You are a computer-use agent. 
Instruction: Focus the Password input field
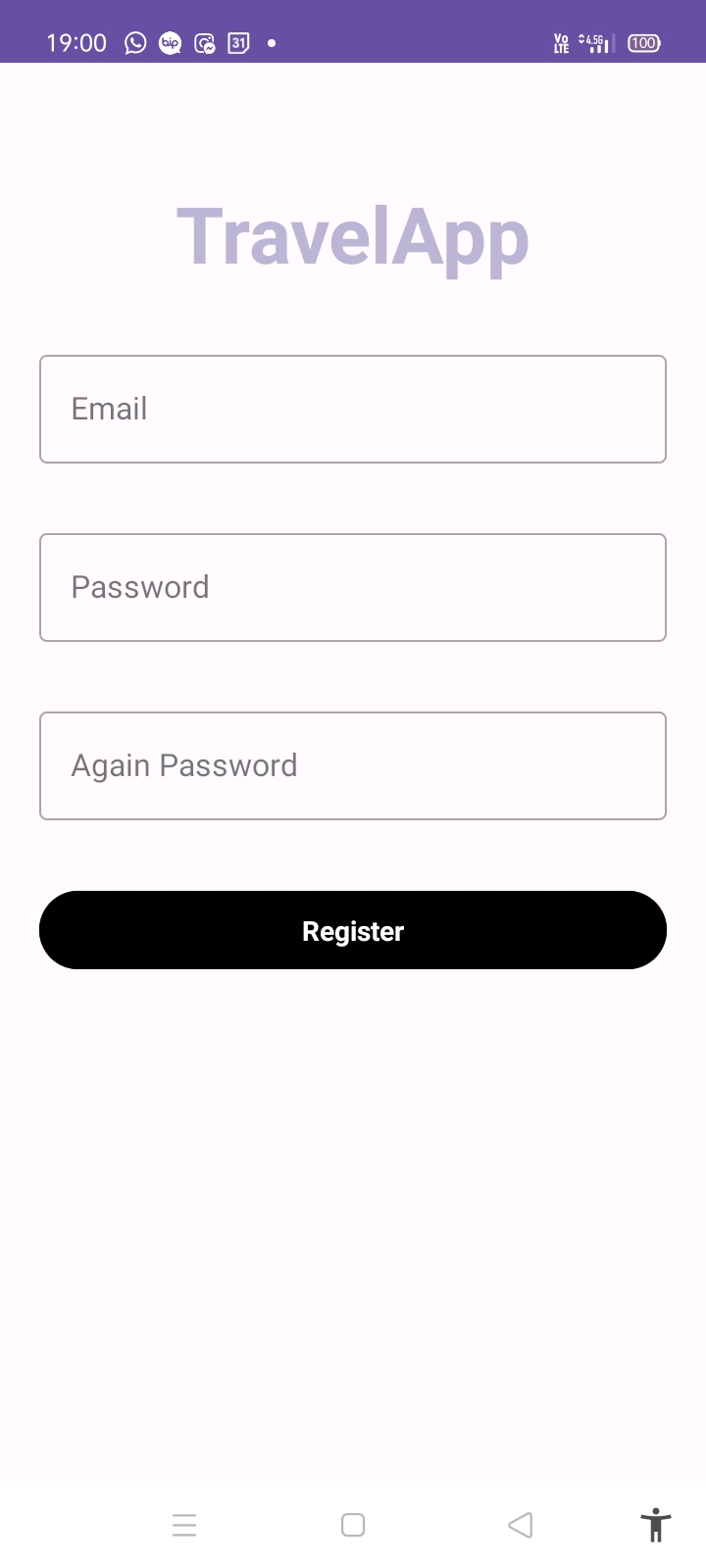353,587
